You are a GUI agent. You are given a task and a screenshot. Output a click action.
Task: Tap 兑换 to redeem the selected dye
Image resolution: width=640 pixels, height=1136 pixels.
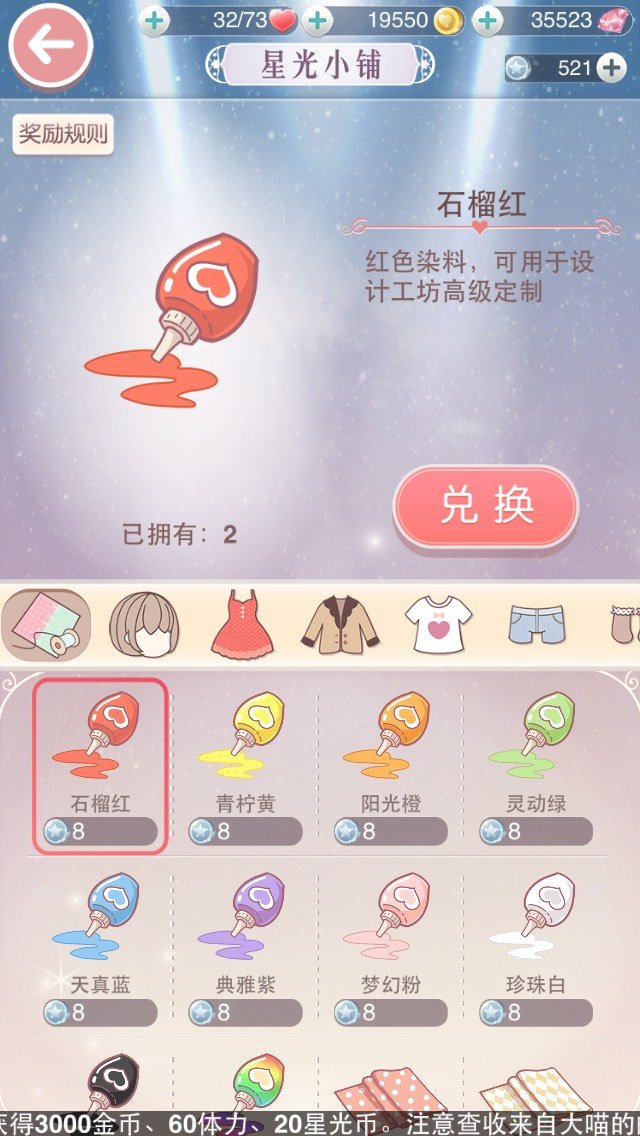[x=486, y=506]
